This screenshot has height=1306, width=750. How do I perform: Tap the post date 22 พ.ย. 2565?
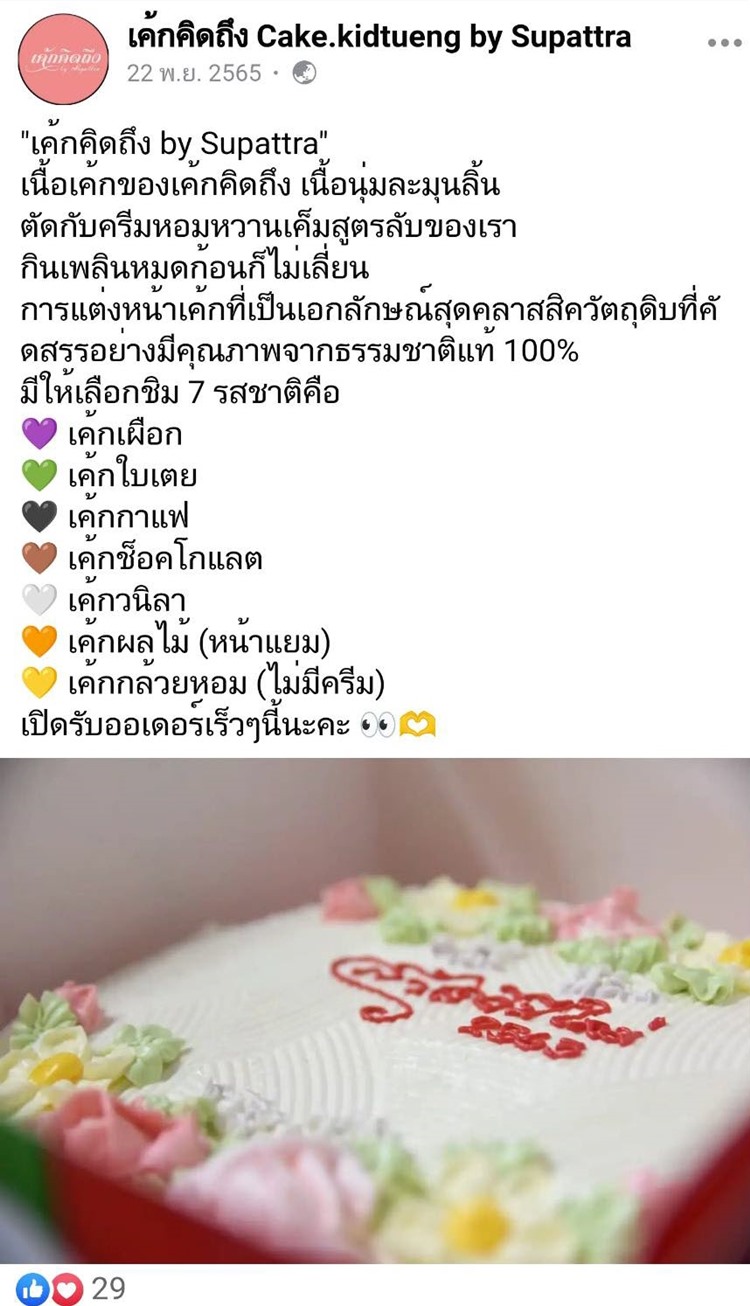[x=194, y=73]
